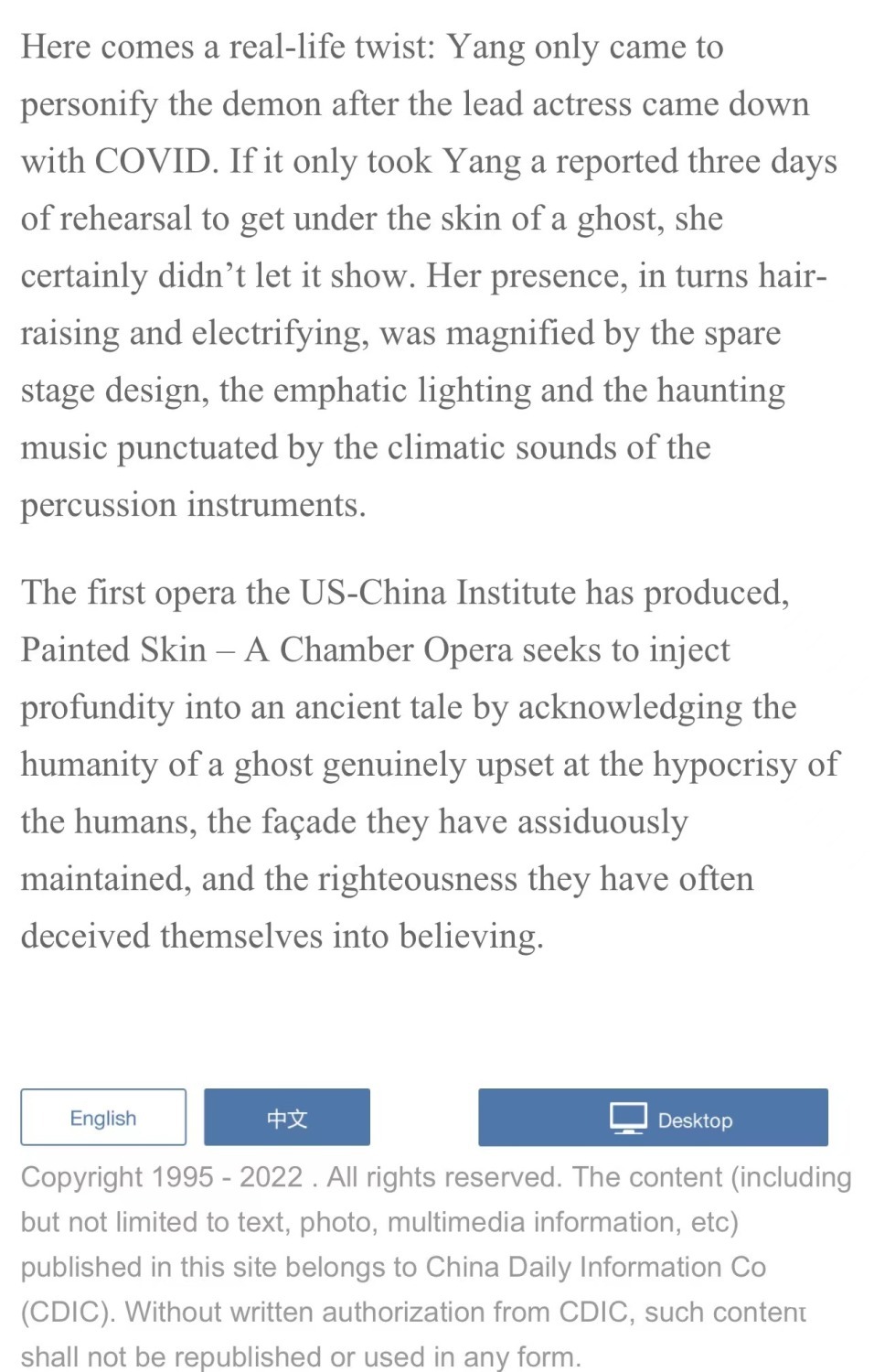Select the English language button

103,1117
